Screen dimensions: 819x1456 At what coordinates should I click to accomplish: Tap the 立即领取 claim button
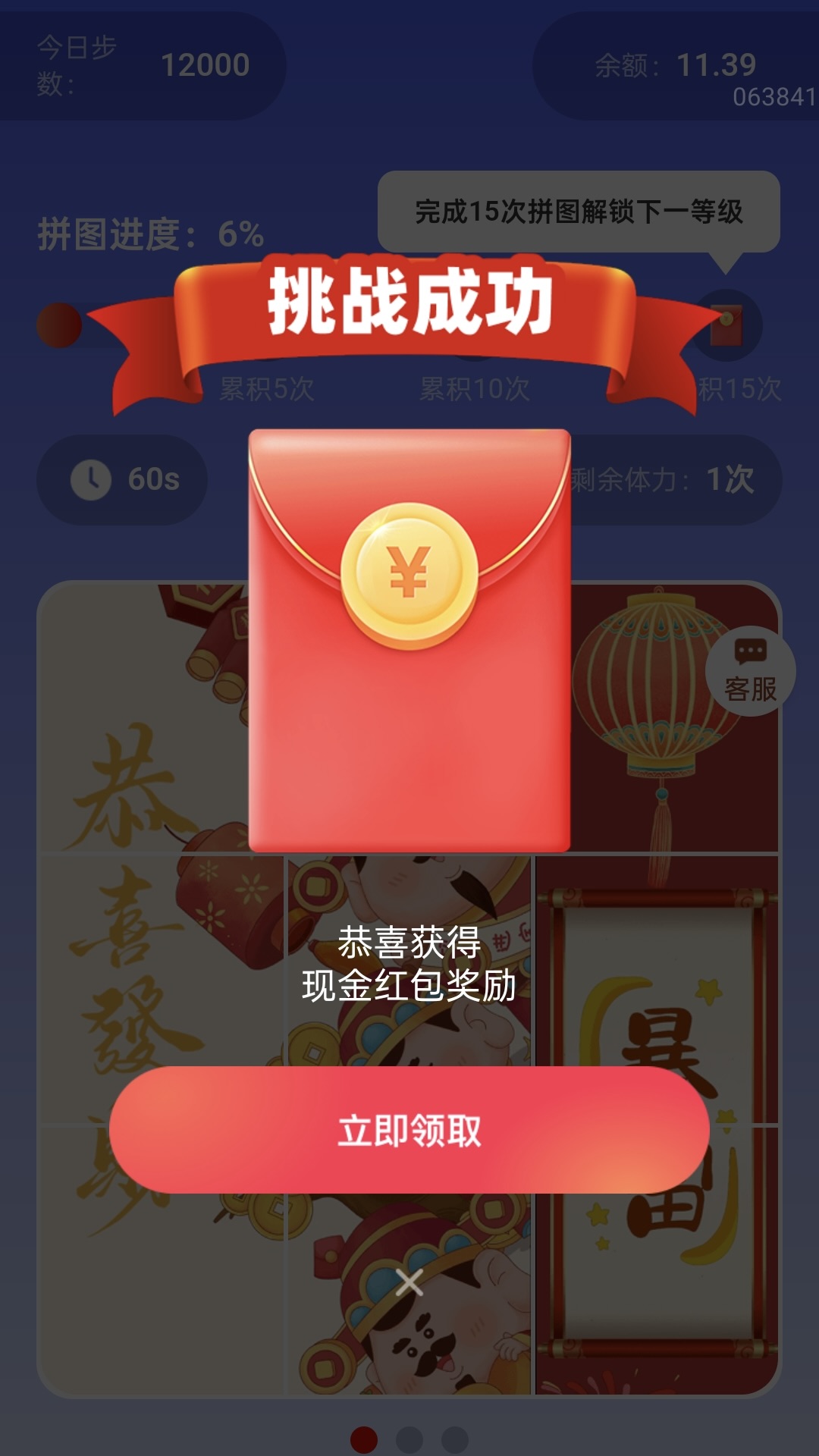coord(409,1130)
